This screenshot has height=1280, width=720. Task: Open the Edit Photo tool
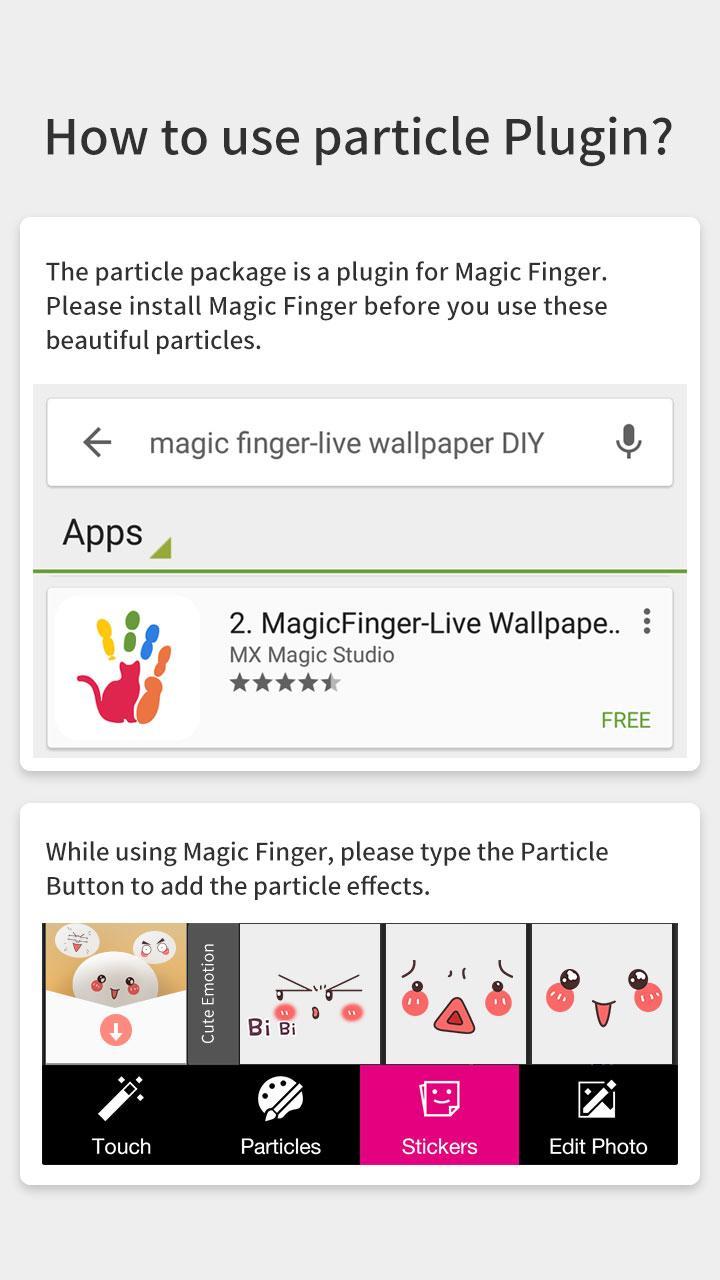(598, 1114)
